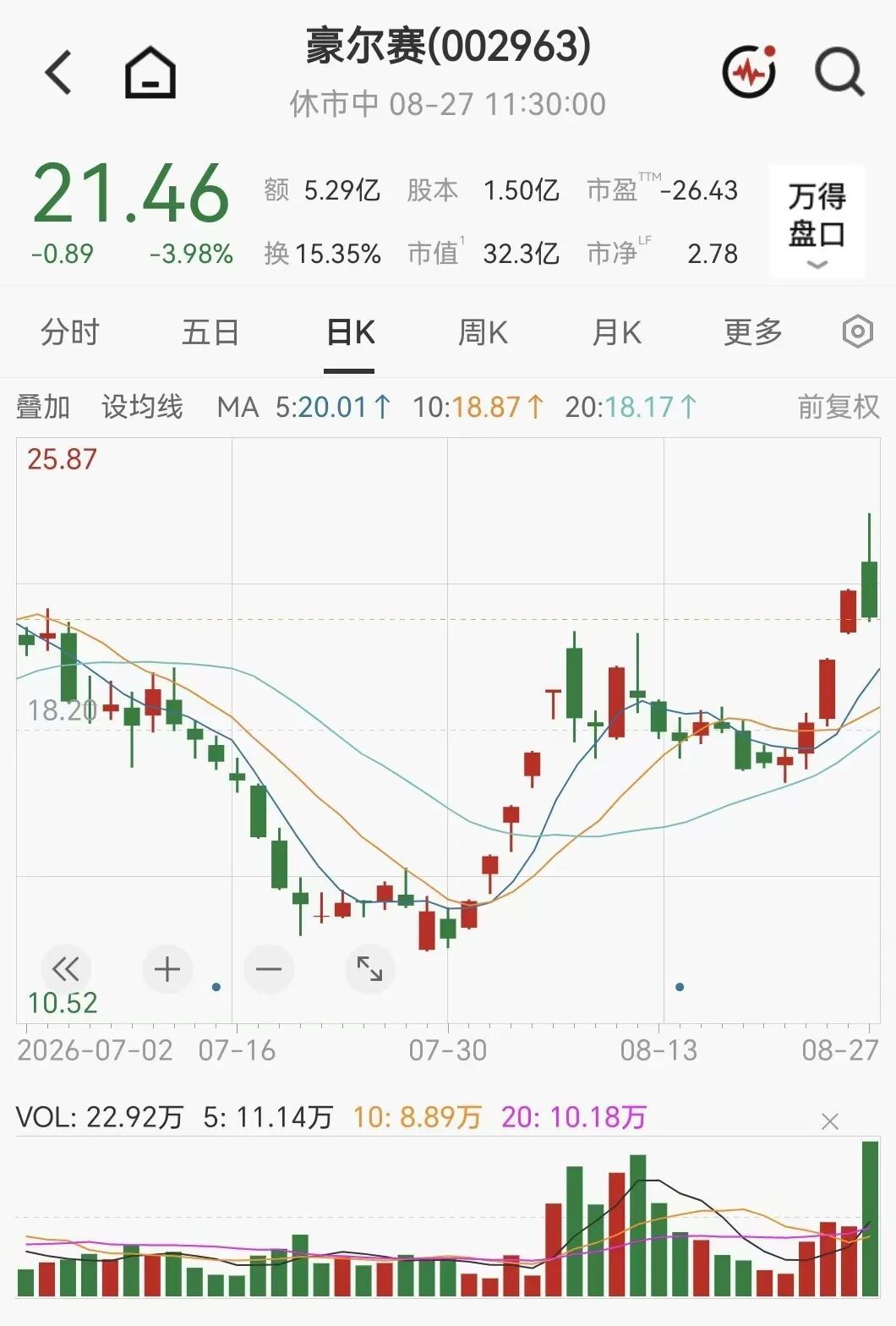Screen dimensions: 896x1326
Task: Select the 日K tab
Action: (x=350, y=332)
